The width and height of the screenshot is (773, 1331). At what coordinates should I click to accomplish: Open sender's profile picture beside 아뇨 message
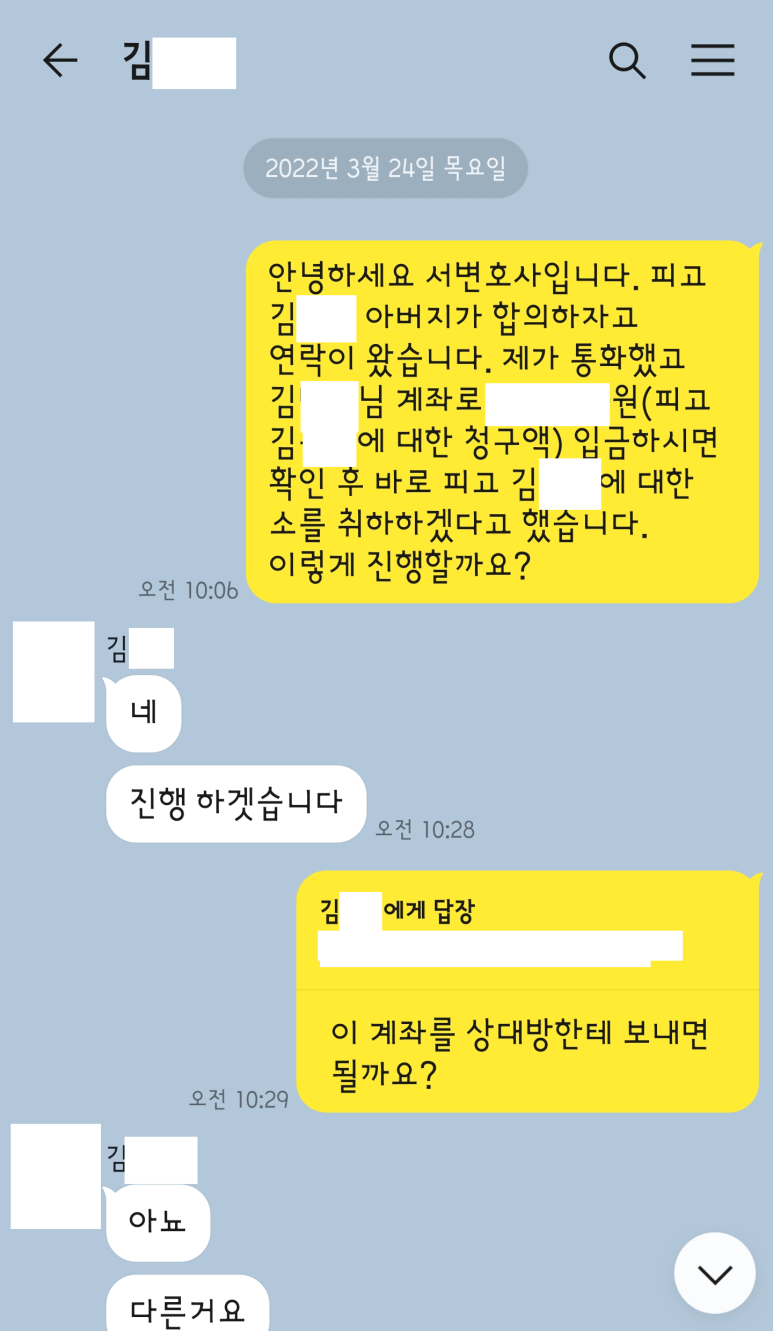[56, 1176]
